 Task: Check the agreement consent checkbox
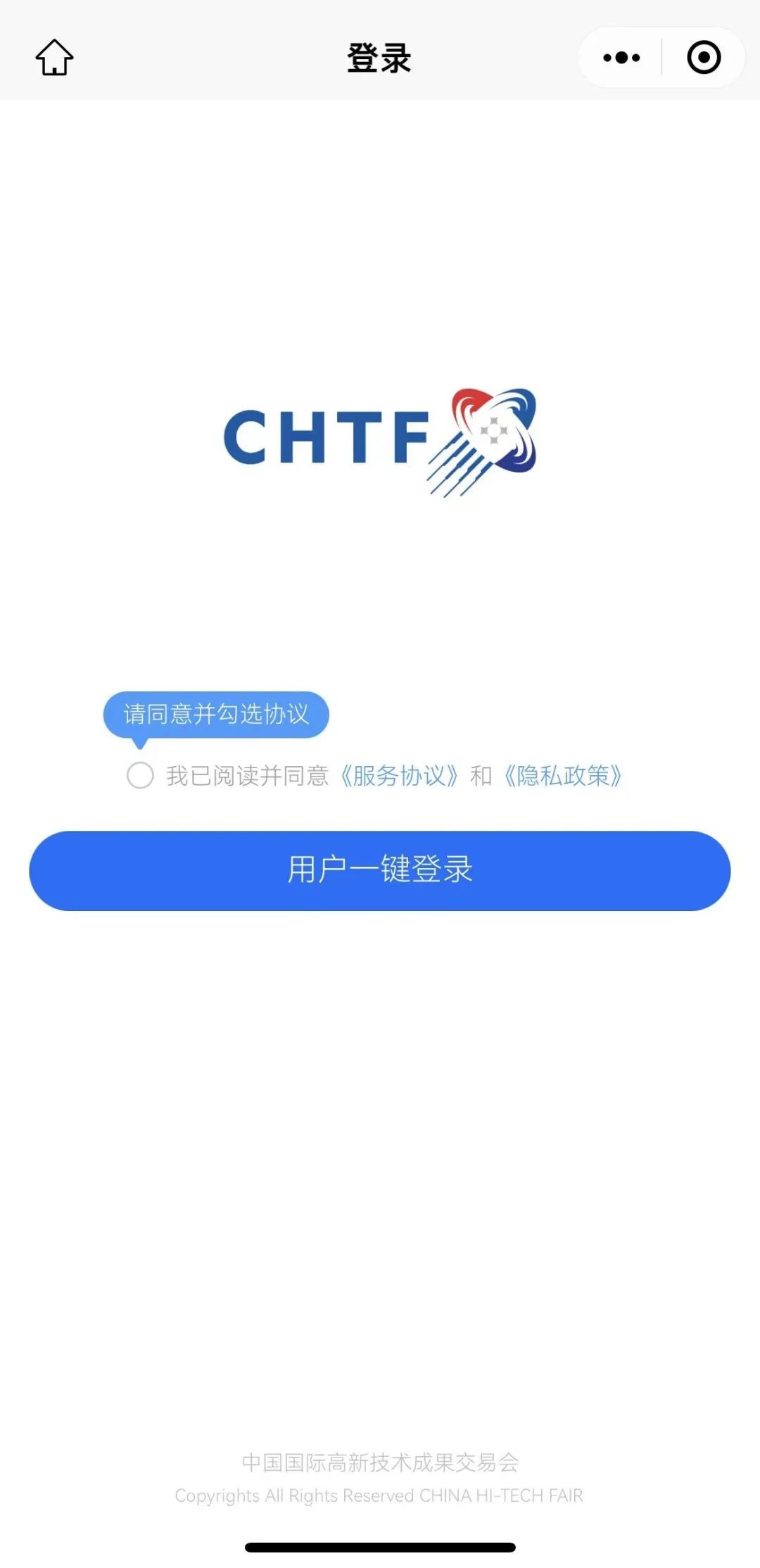click(140, 775)
